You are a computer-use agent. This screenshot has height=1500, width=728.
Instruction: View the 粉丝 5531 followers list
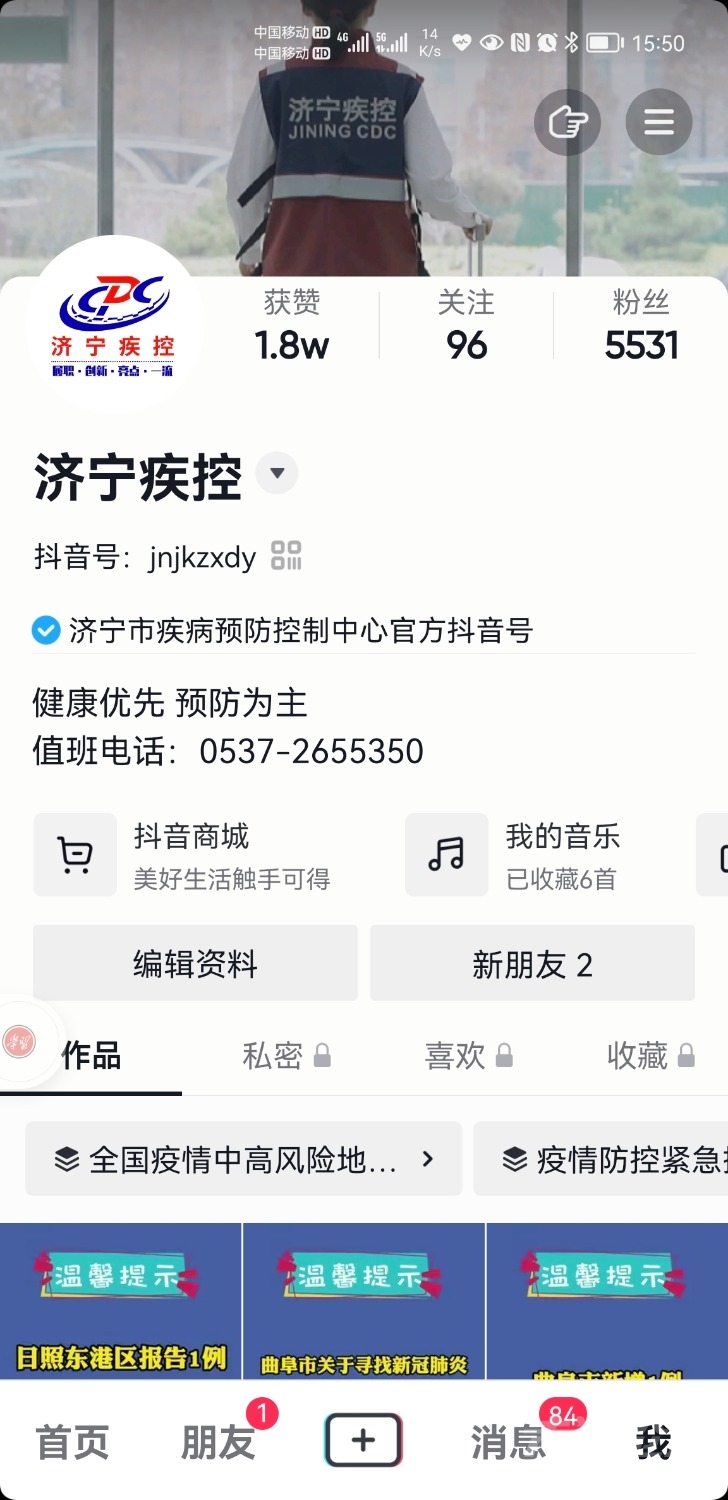click(x=641, y=326)
